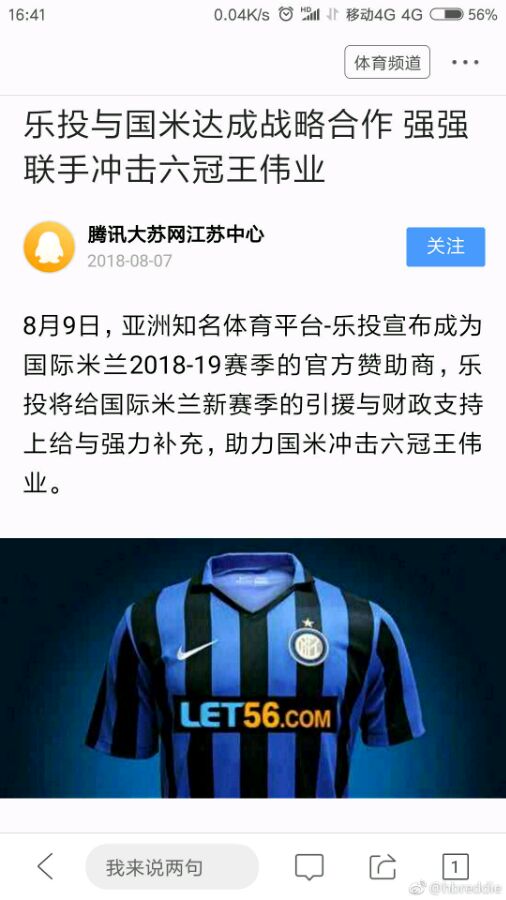Follow the author with 关注 button

446,247
